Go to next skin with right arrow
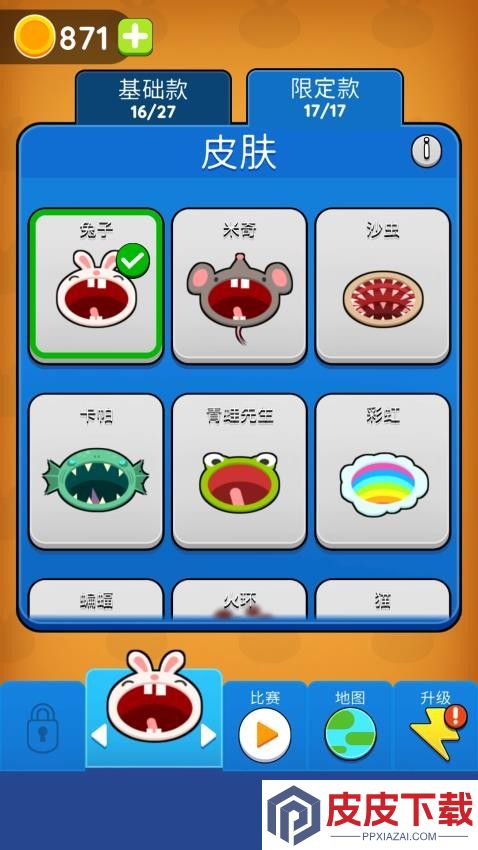478x850 pixels. click(209, 736)
